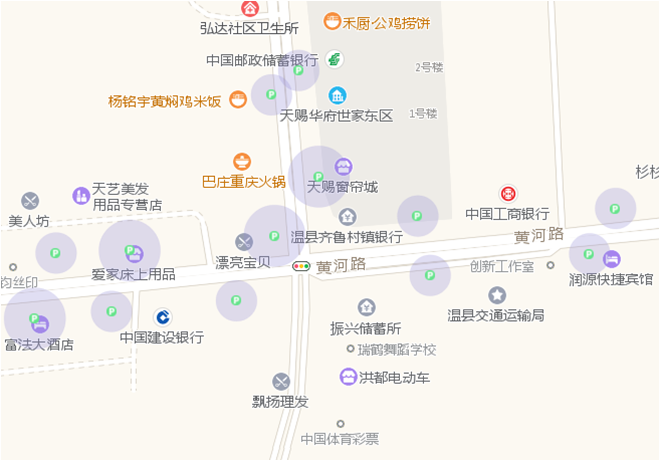Select 弘达社区卫生所 clinic marker
Image resolution: width=660 pixels, height=461 pixels.
coord(249,8)
